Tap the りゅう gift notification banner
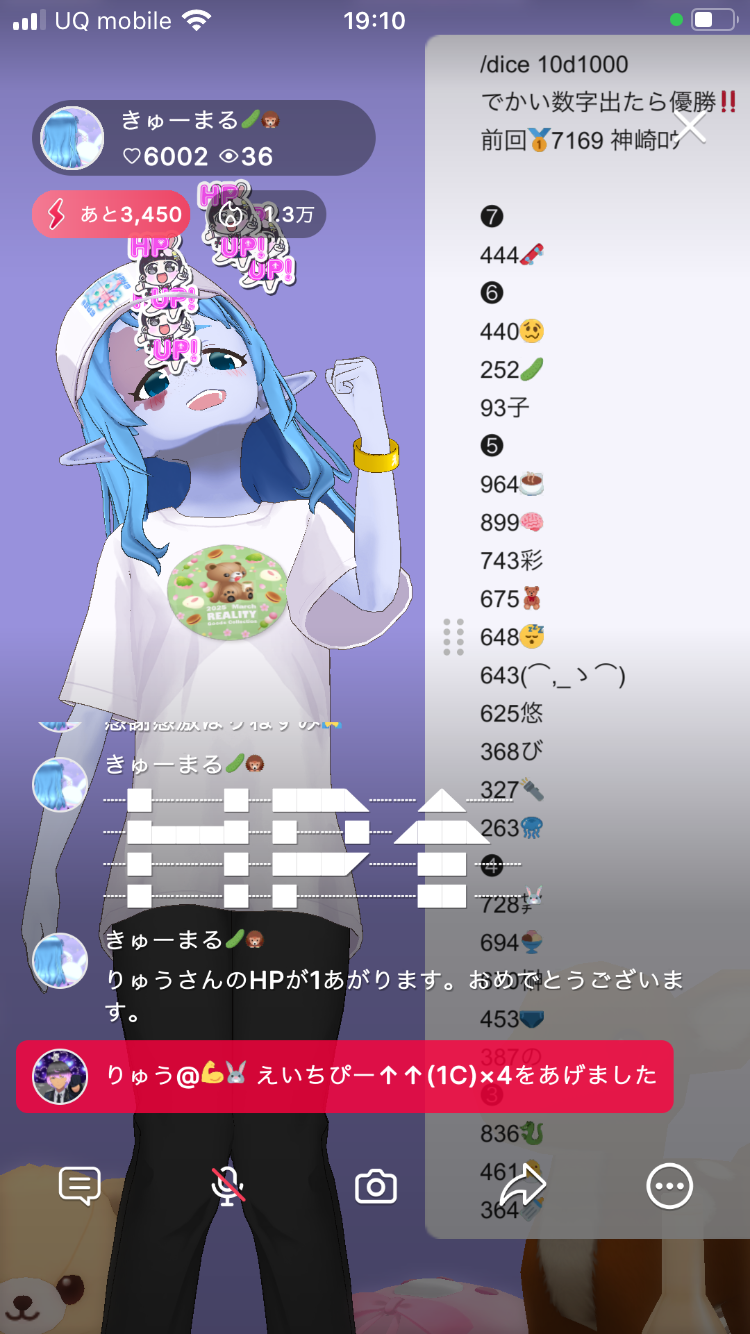750x1334 pixels. pos(344,1076)
